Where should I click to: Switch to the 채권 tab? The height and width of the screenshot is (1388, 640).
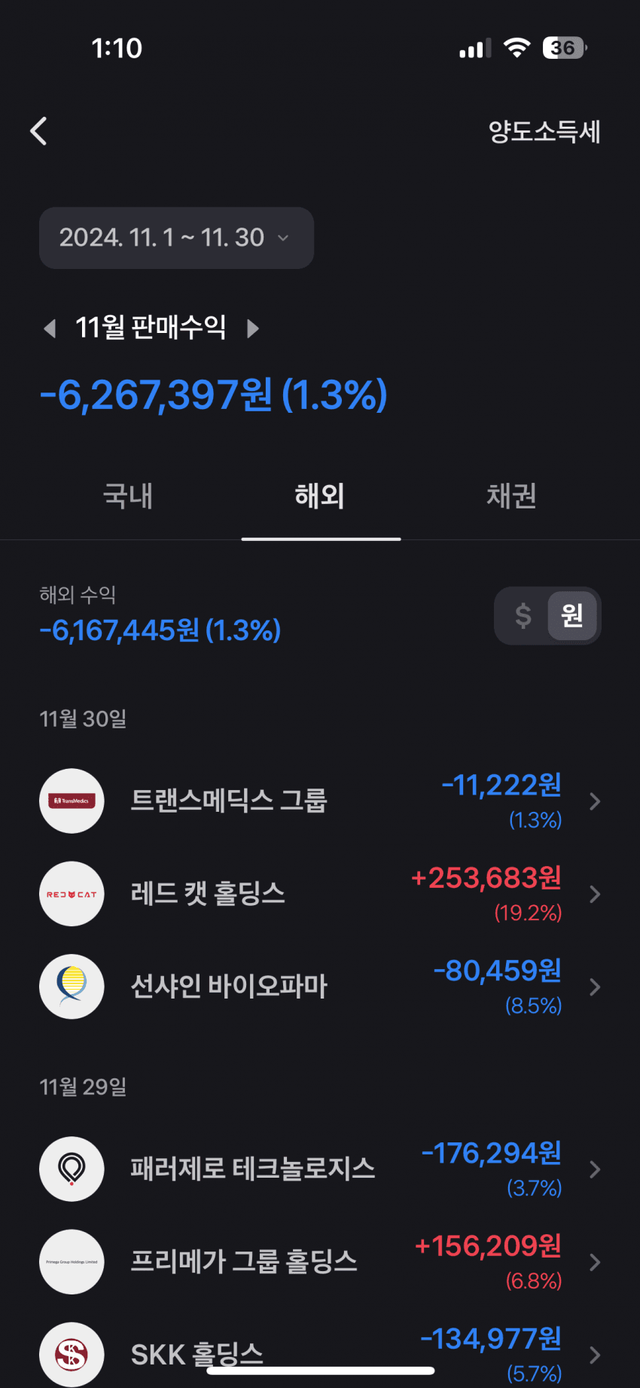[511, 496]
